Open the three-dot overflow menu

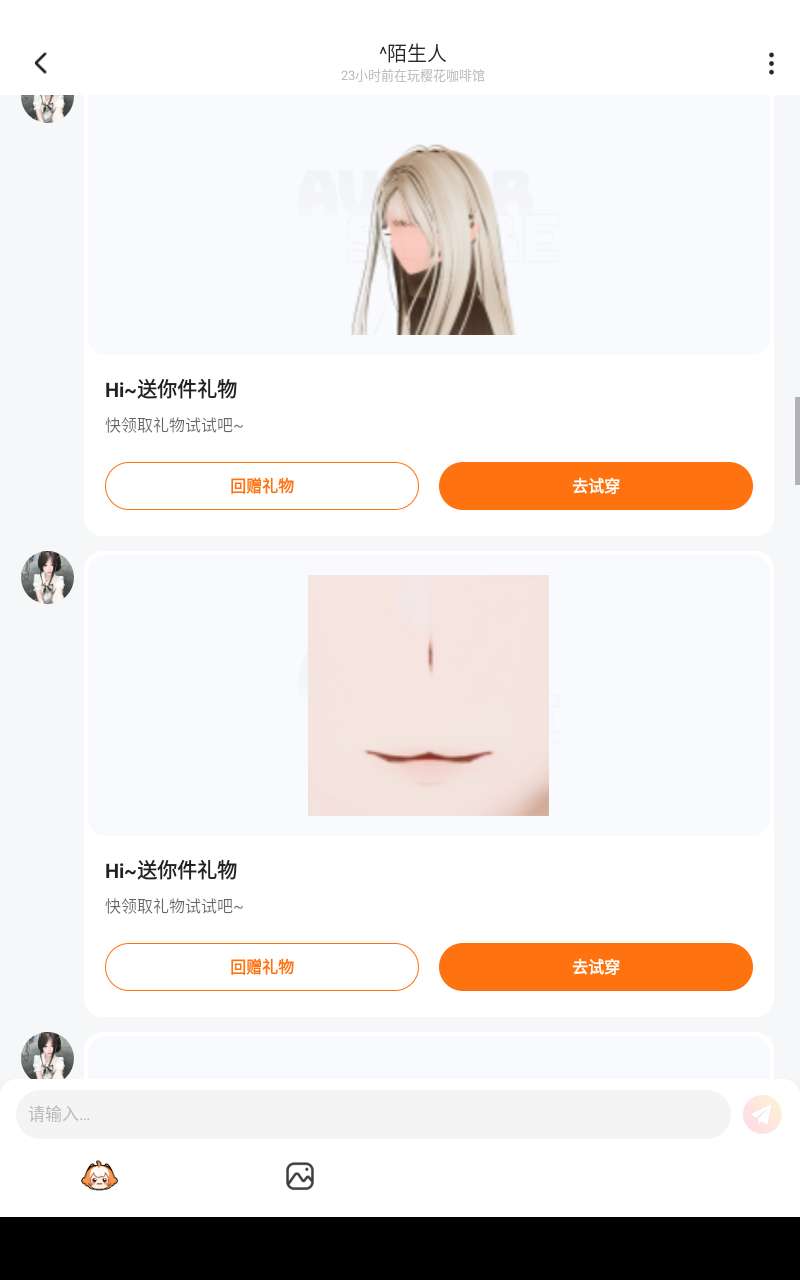point(770,63)
